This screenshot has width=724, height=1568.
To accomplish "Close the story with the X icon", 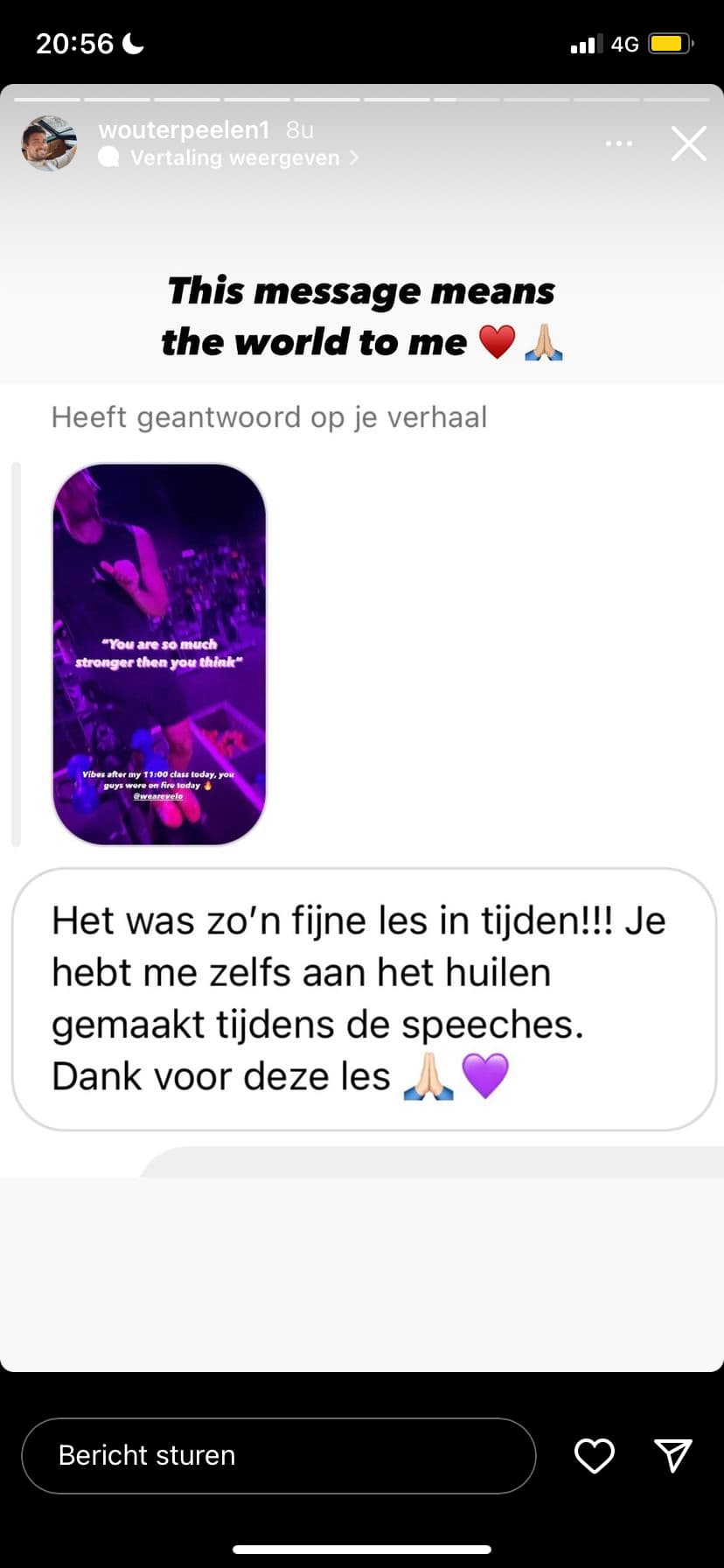I will tap(688, 143).
